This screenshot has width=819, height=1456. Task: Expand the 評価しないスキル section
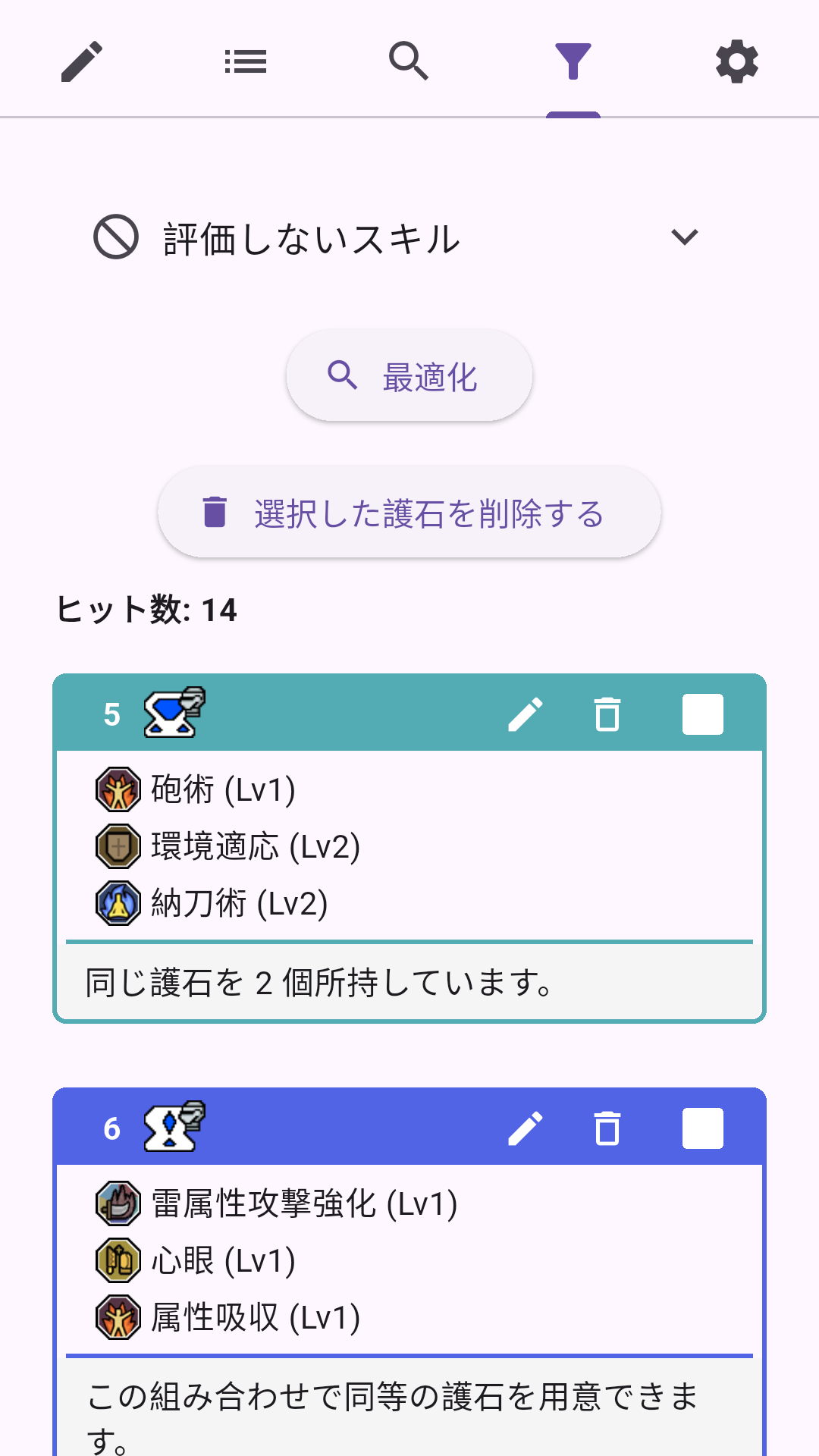pyautogui.click(x=685, y=237)
